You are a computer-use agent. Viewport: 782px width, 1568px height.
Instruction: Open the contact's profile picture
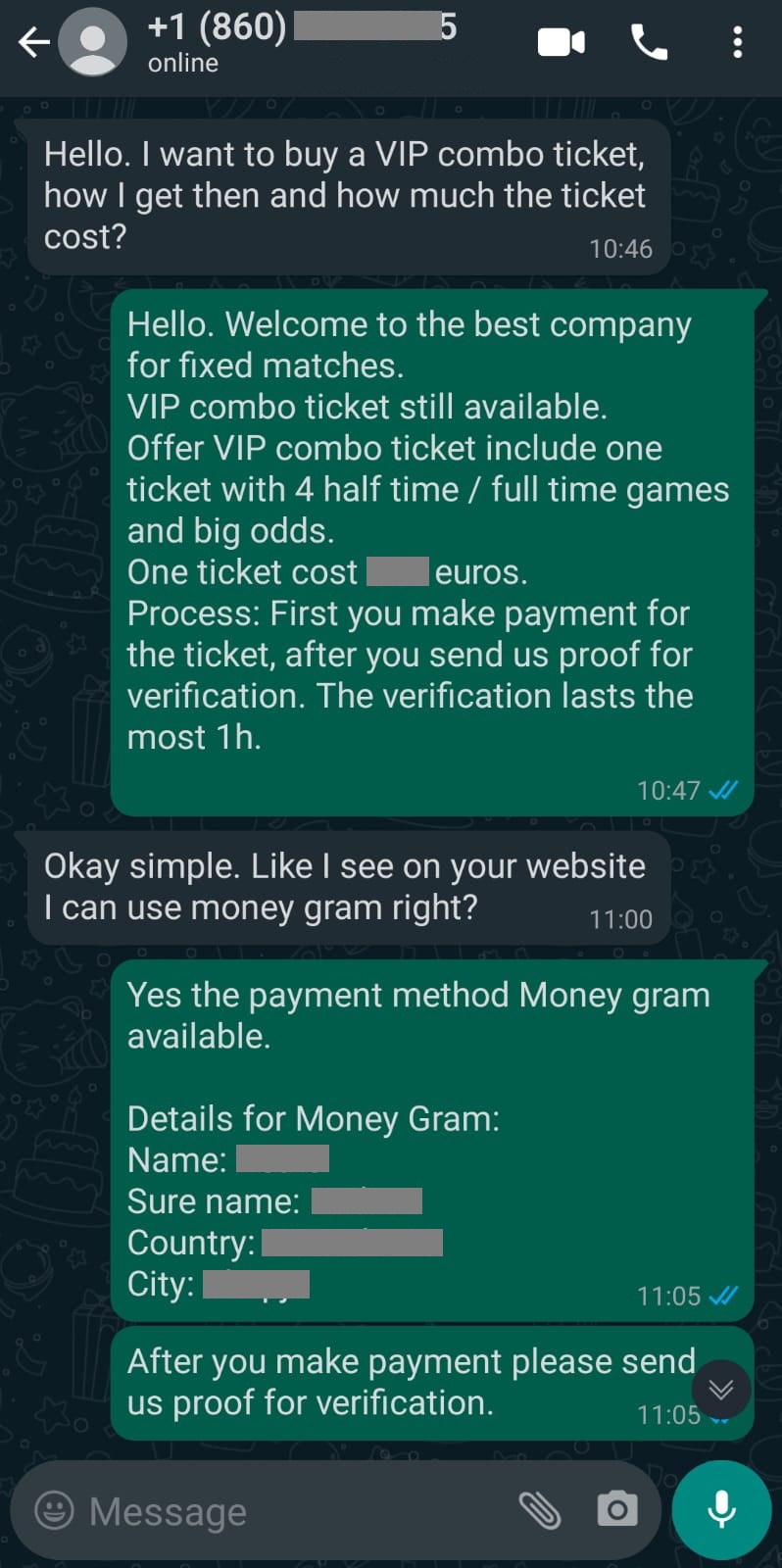click(x=93, y=43)
